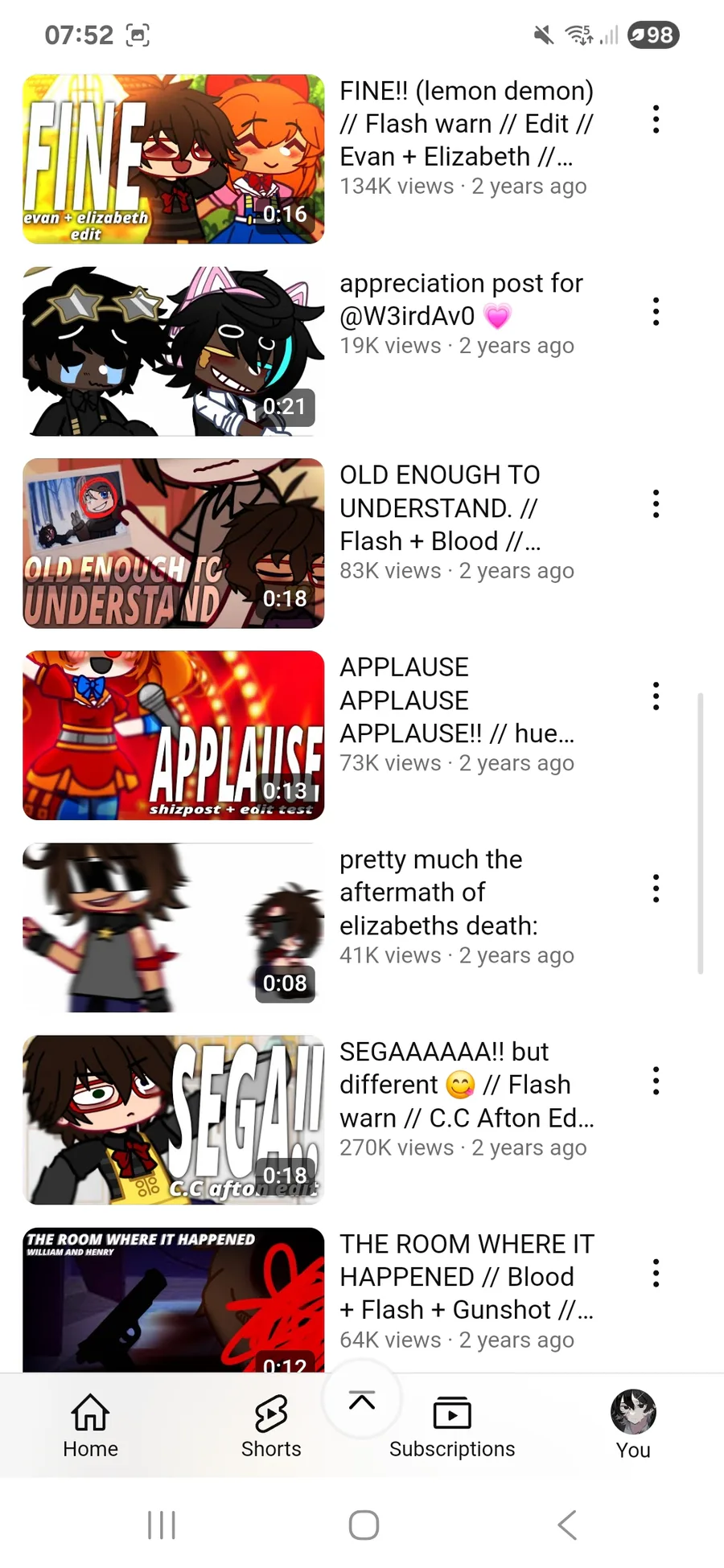
Task: Open the menu for THE ROOM WHERE IT HAPPENED
Action: (x=656, y=1272)
